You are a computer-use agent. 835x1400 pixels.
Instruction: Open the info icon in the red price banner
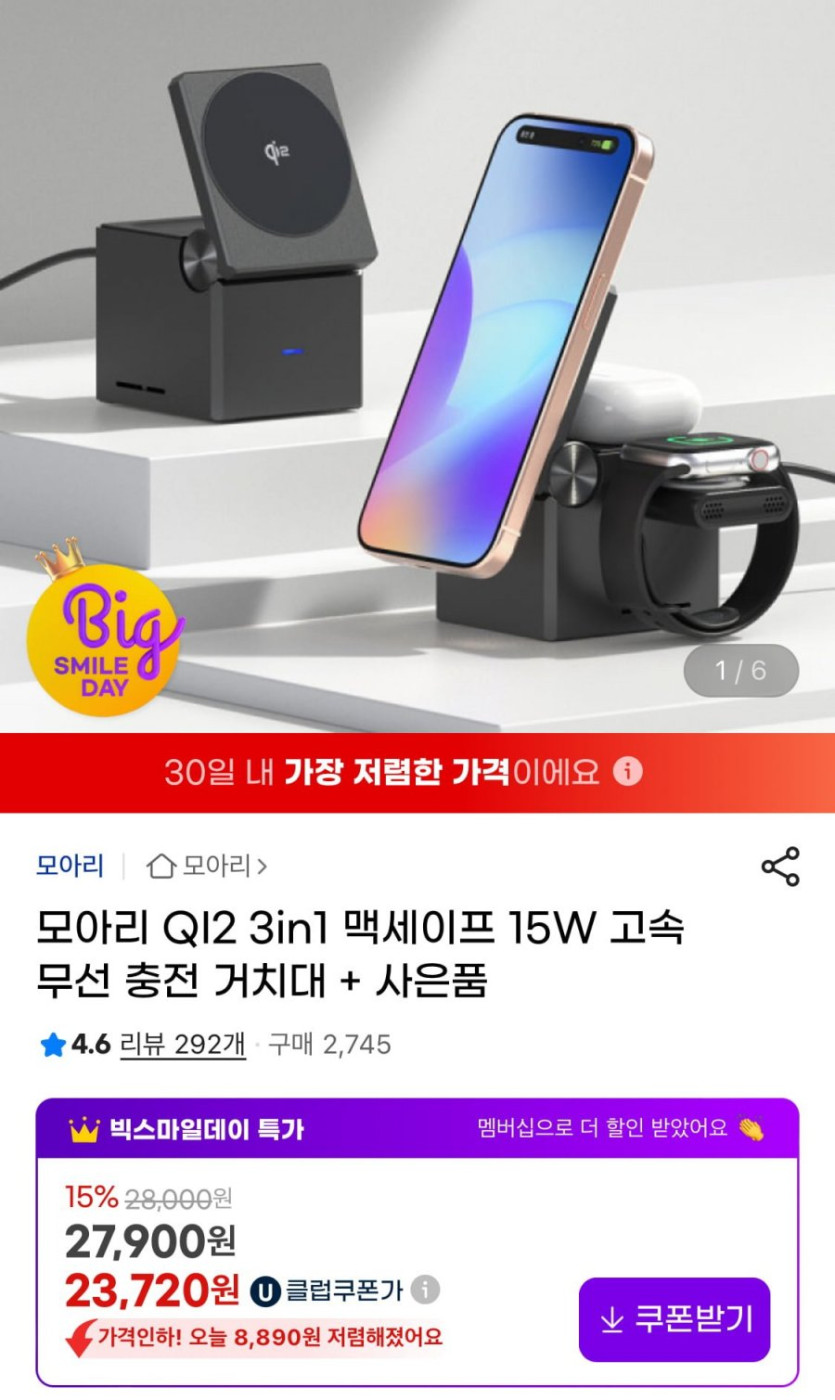[x=627, y=771]
